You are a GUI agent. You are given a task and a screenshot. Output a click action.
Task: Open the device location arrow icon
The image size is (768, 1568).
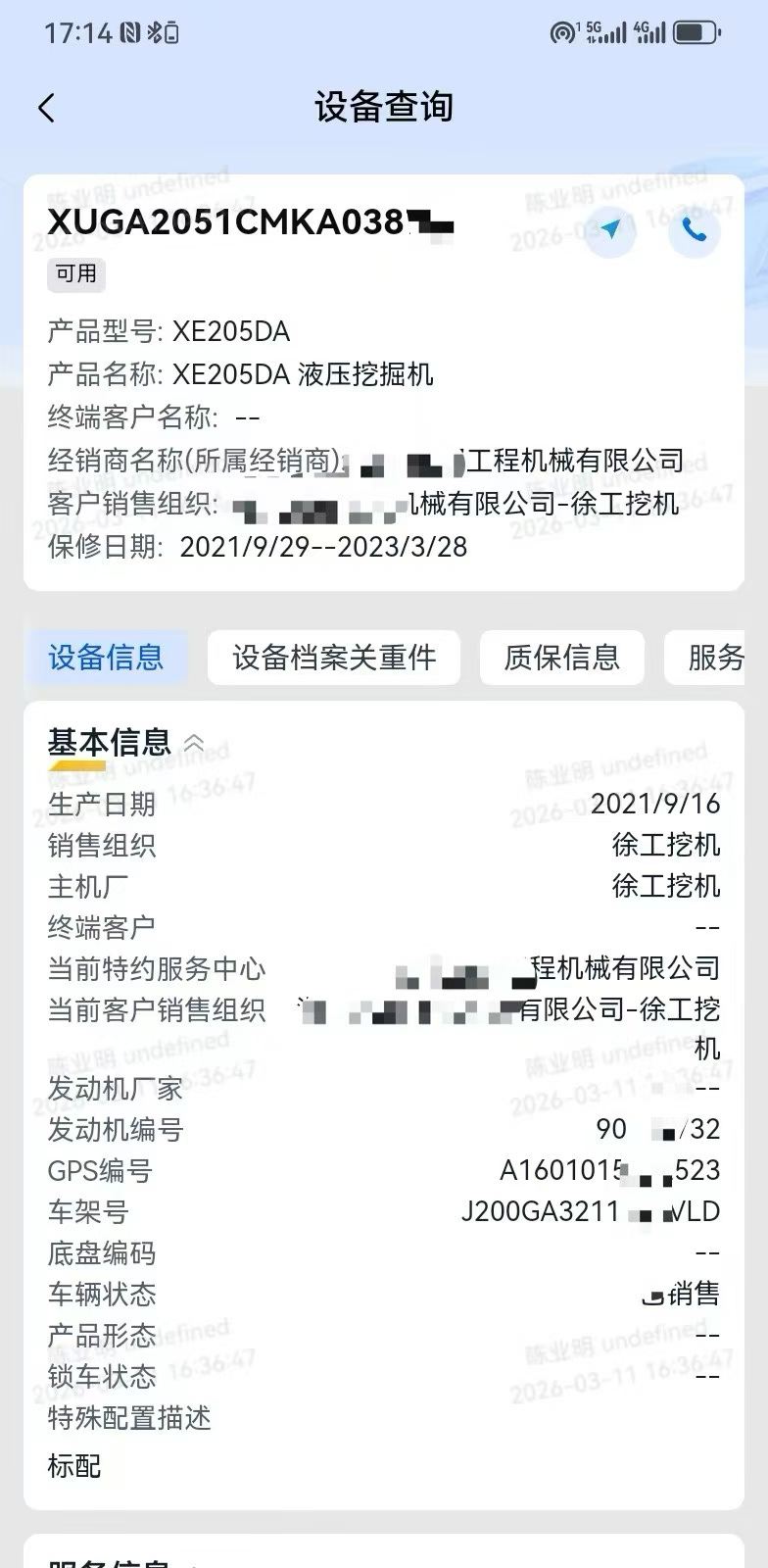pyautogui.click(x=611, y=230)
